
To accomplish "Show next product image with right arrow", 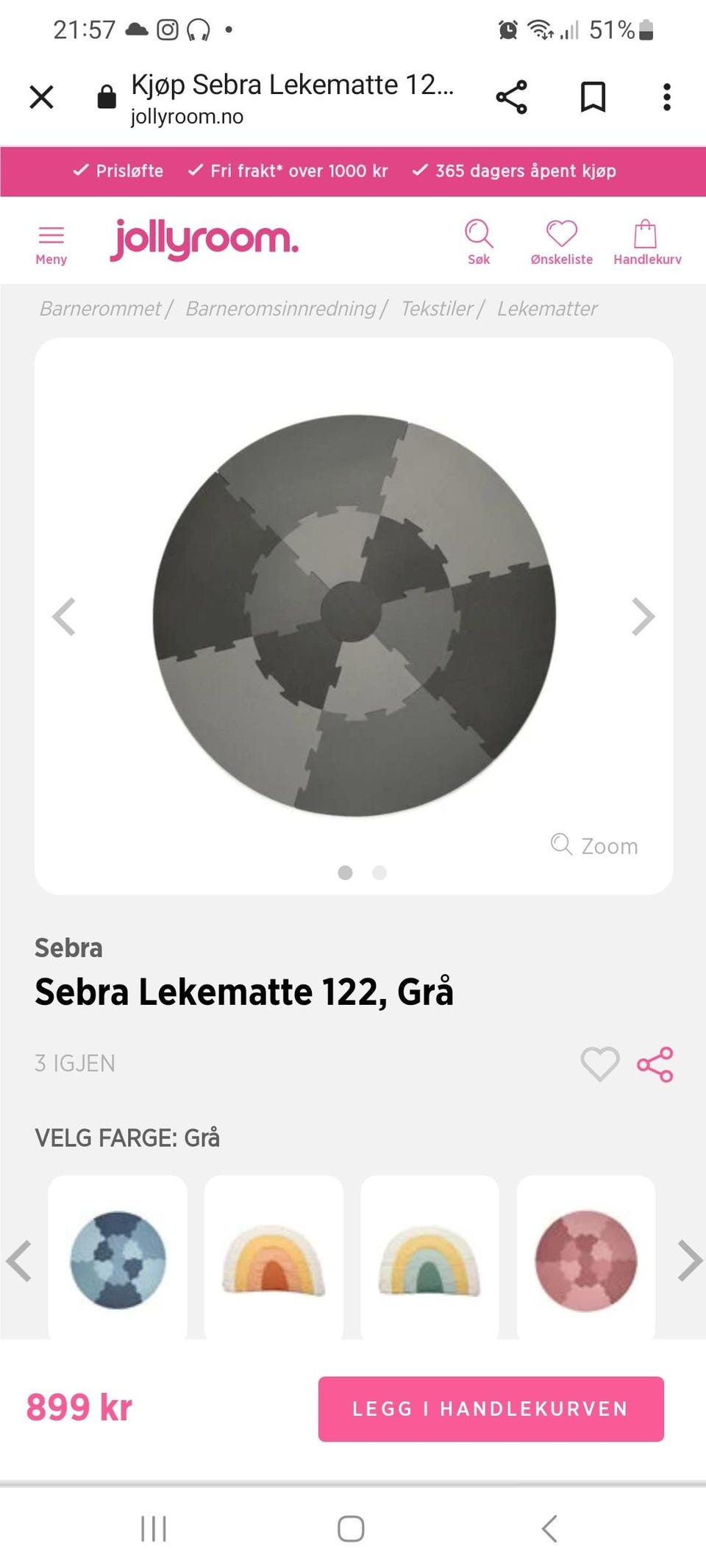I will click(x=643, y=617).
